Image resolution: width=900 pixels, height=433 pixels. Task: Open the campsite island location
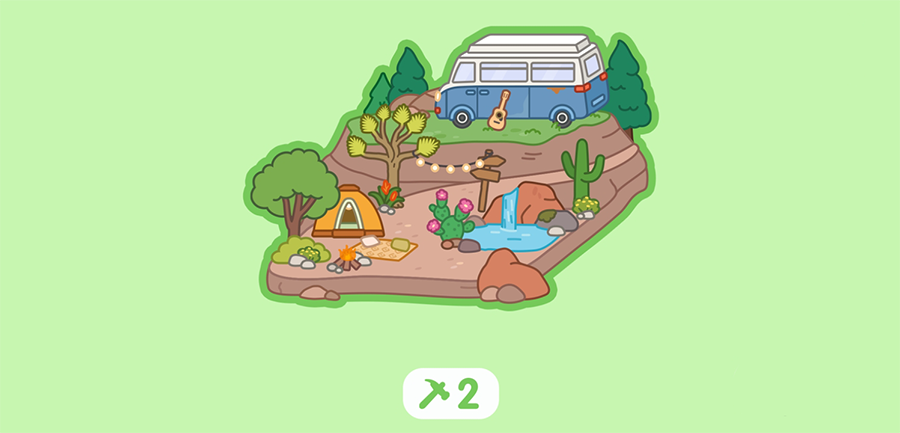pyautogui.click(x=450, y=175)
